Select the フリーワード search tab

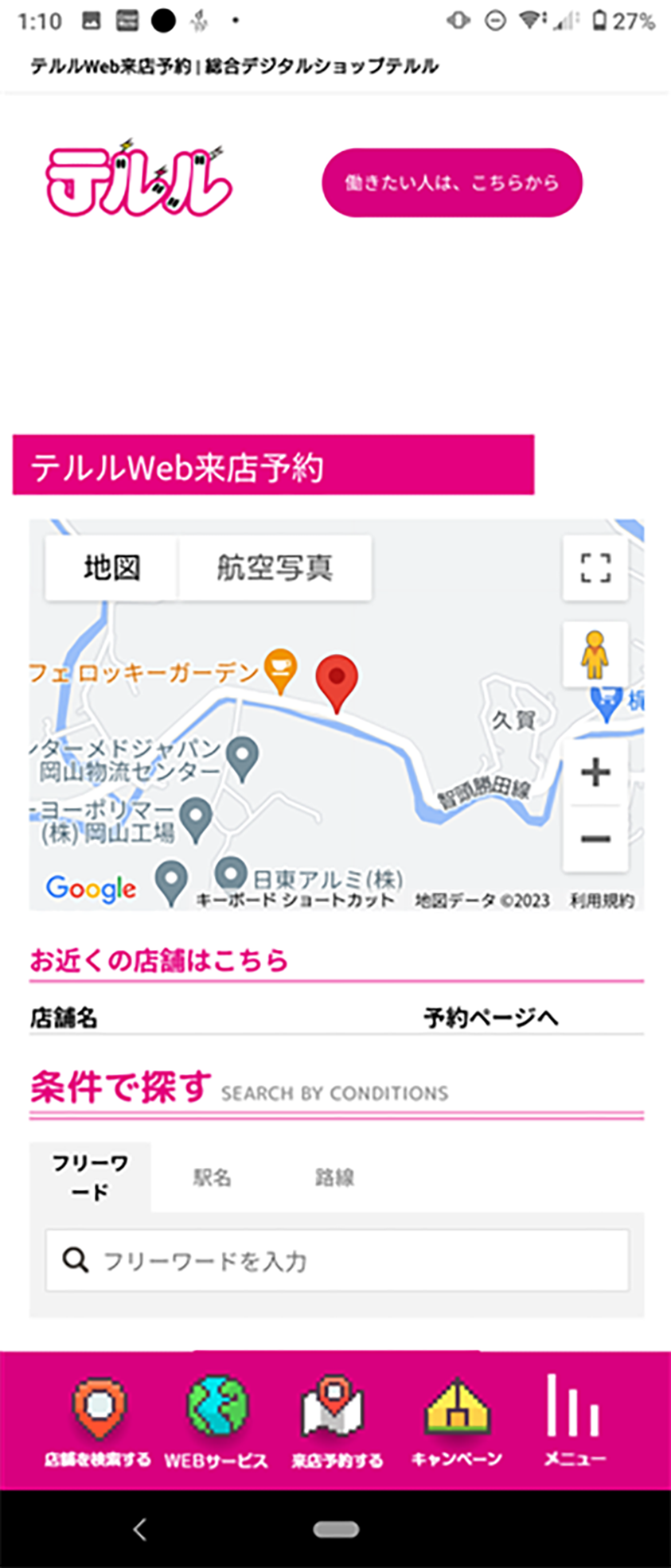pos(90,1177)
